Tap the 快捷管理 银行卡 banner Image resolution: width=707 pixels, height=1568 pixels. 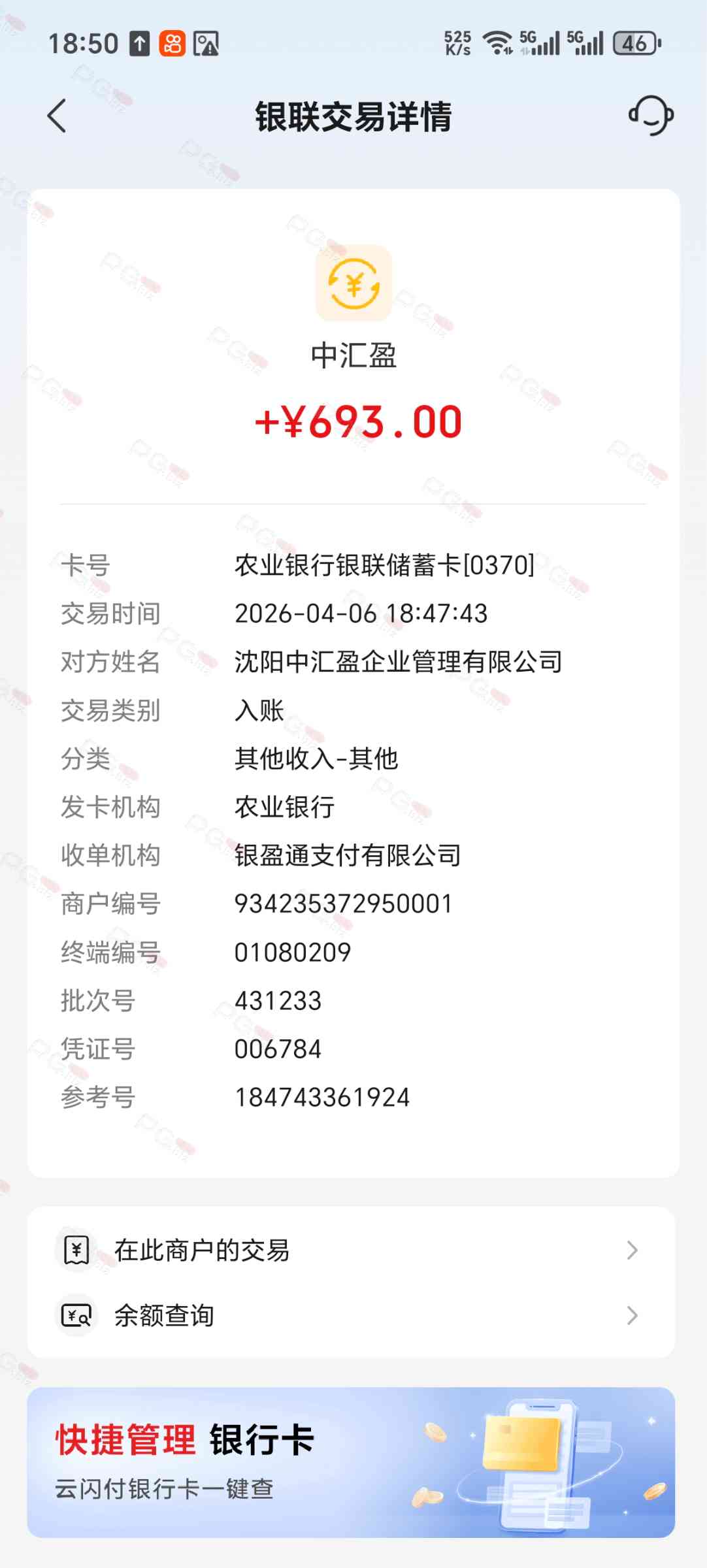tap(351, 1463)
